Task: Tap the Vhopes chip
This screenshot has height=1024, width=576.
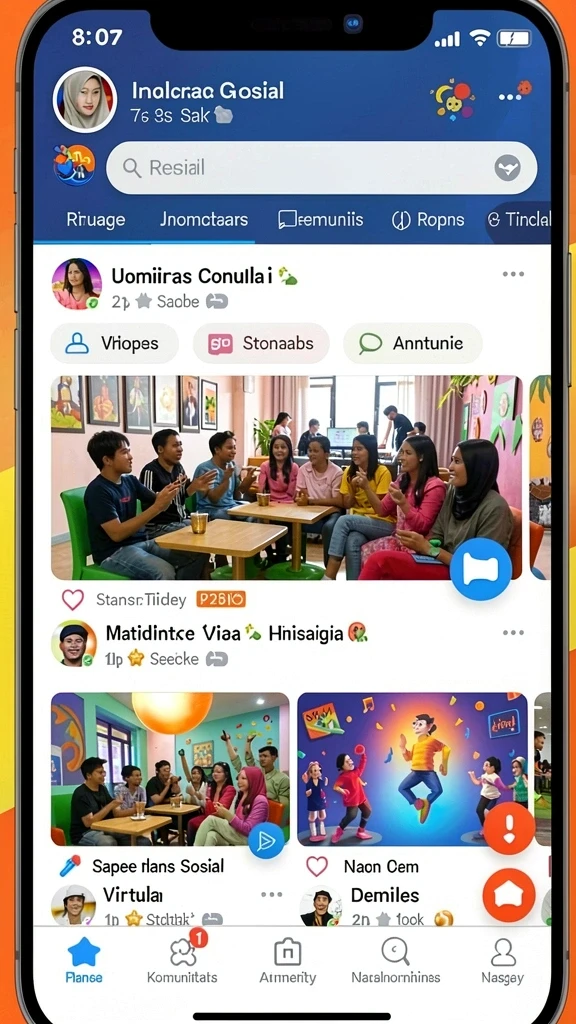Action: point(114,343)
